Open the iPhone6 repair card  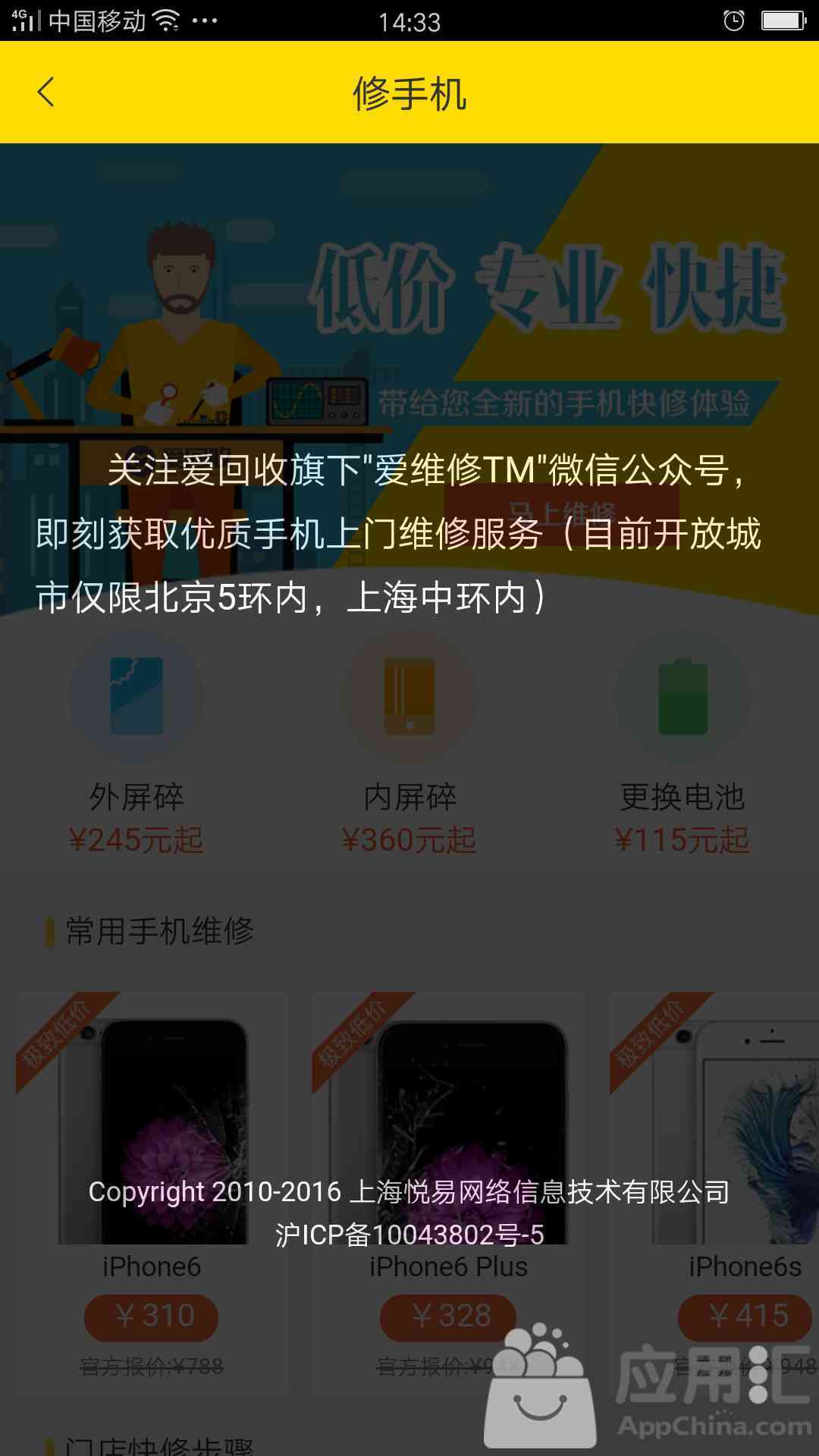pyautogui.click(x=152, y=1137)
